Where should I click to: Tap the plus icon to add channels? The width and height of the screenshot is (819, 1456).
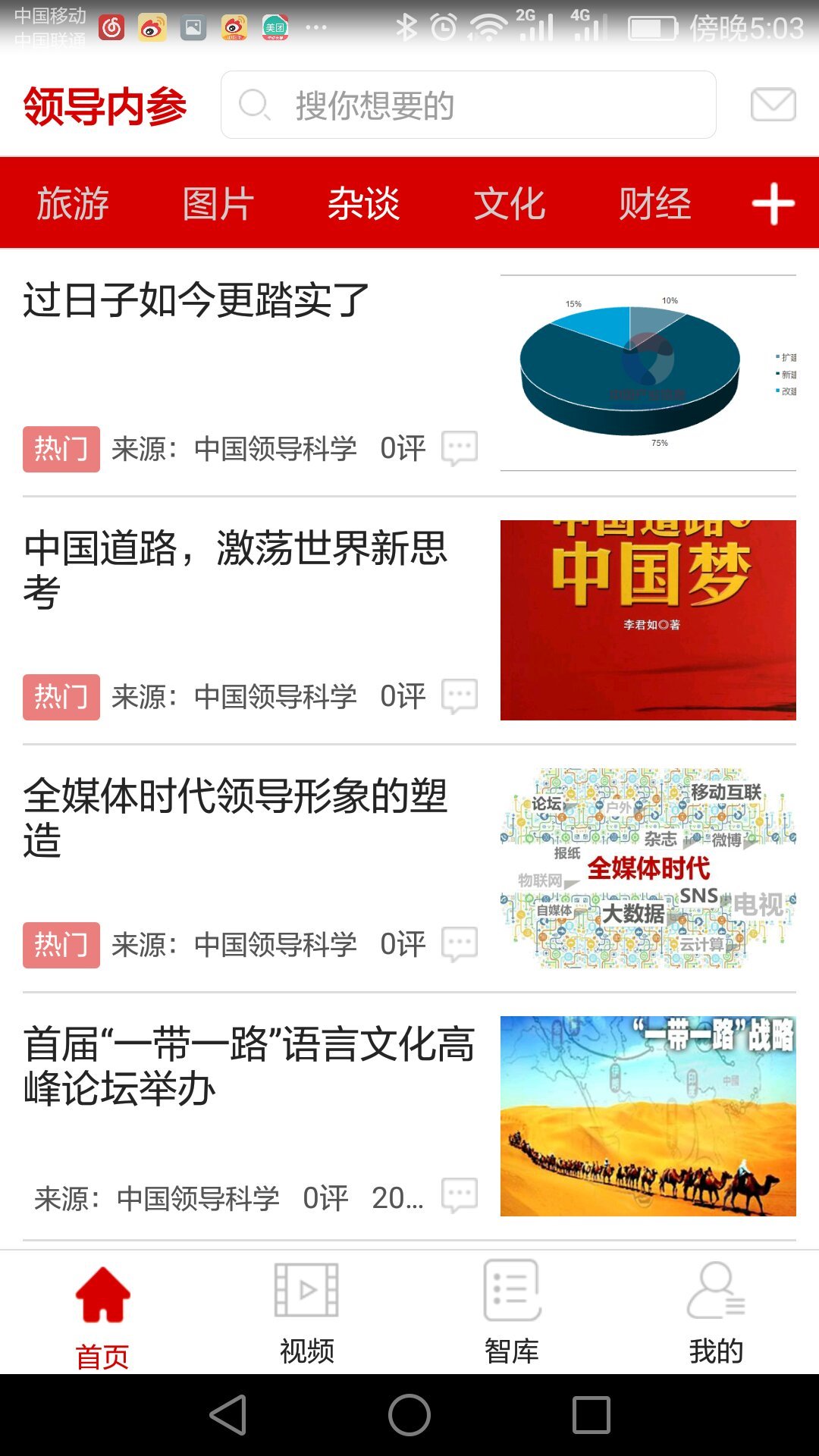[x=773, y=203]
